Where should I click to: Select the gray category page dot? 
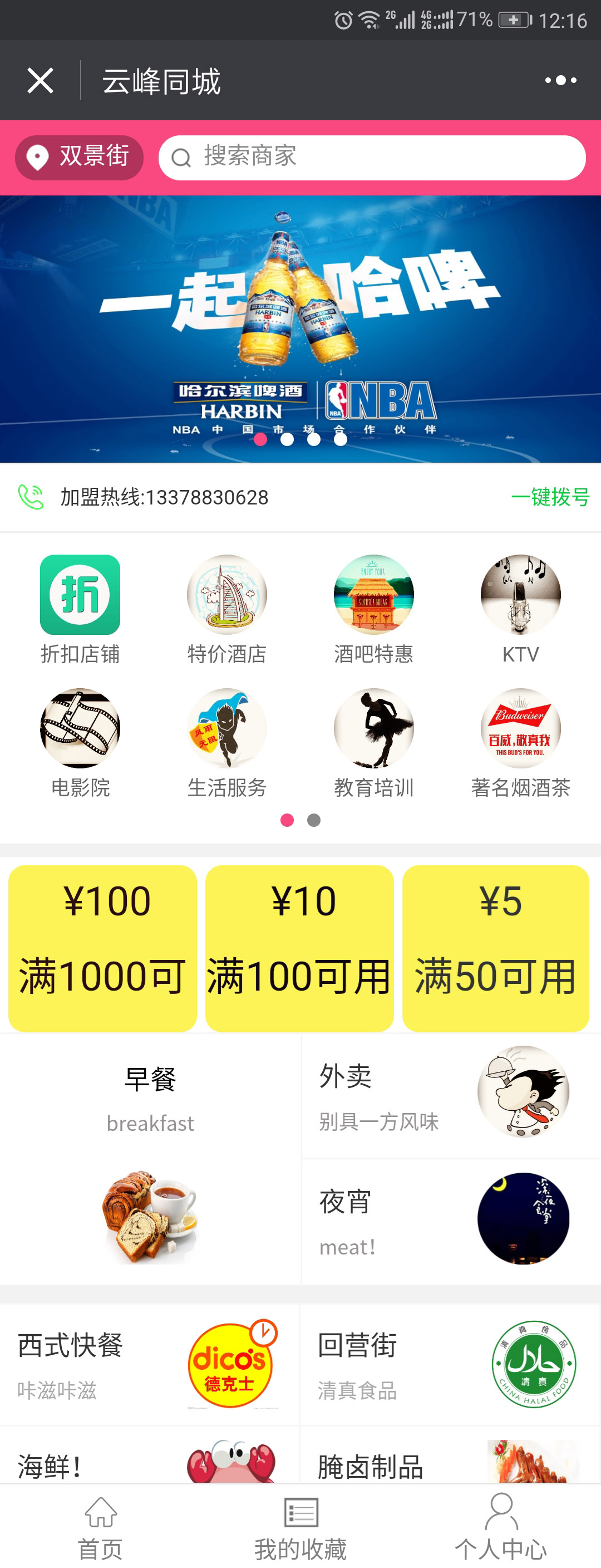pos(313,820)
